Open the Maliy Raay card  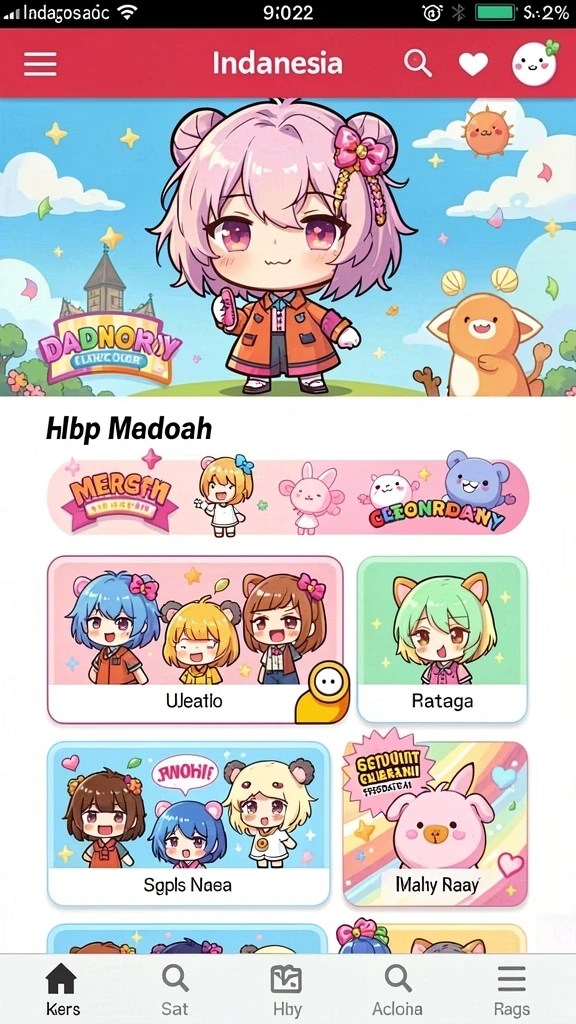pyautogui.click(x=436, y=824)
